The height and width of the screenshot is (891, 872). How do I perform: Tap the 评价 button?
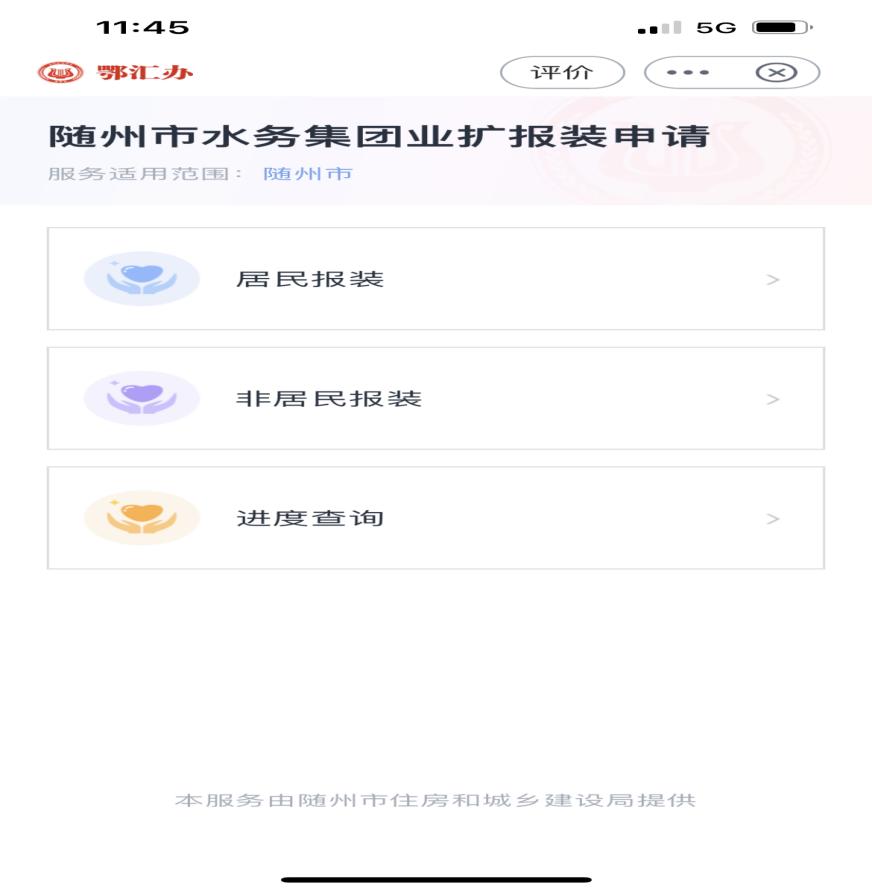pos(561,72)
